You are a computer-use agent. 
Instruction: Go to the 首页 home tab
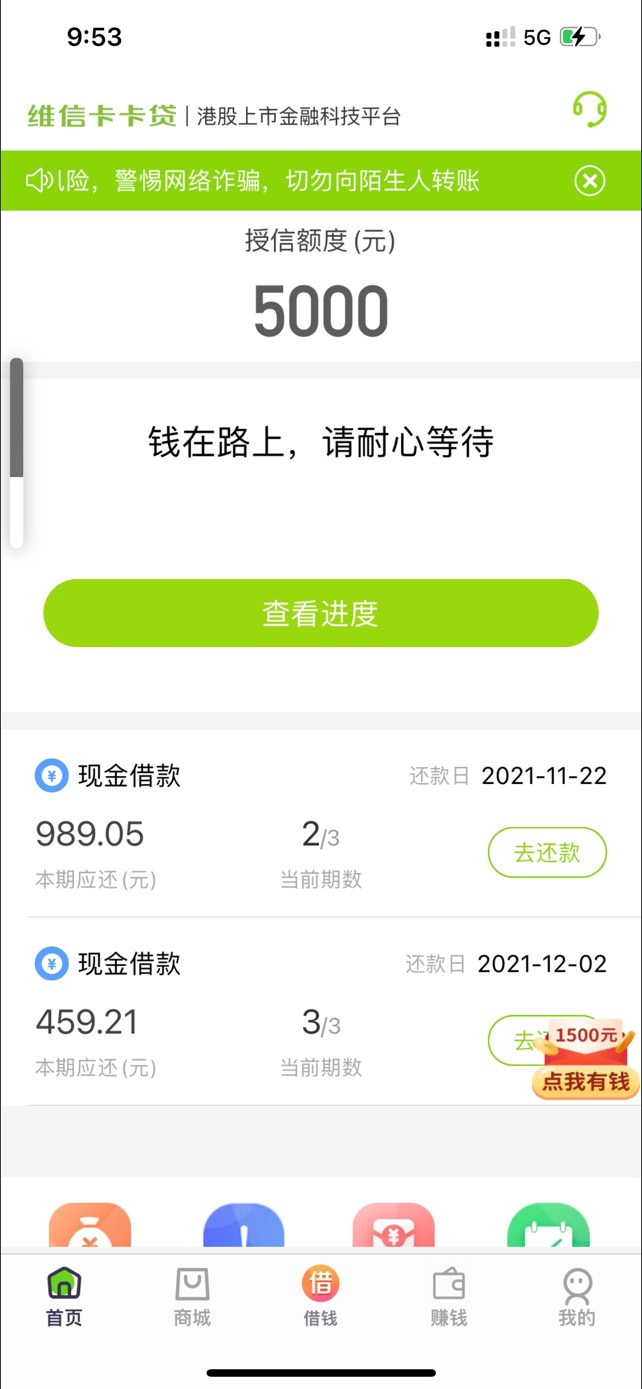[x=64, y=1297]
